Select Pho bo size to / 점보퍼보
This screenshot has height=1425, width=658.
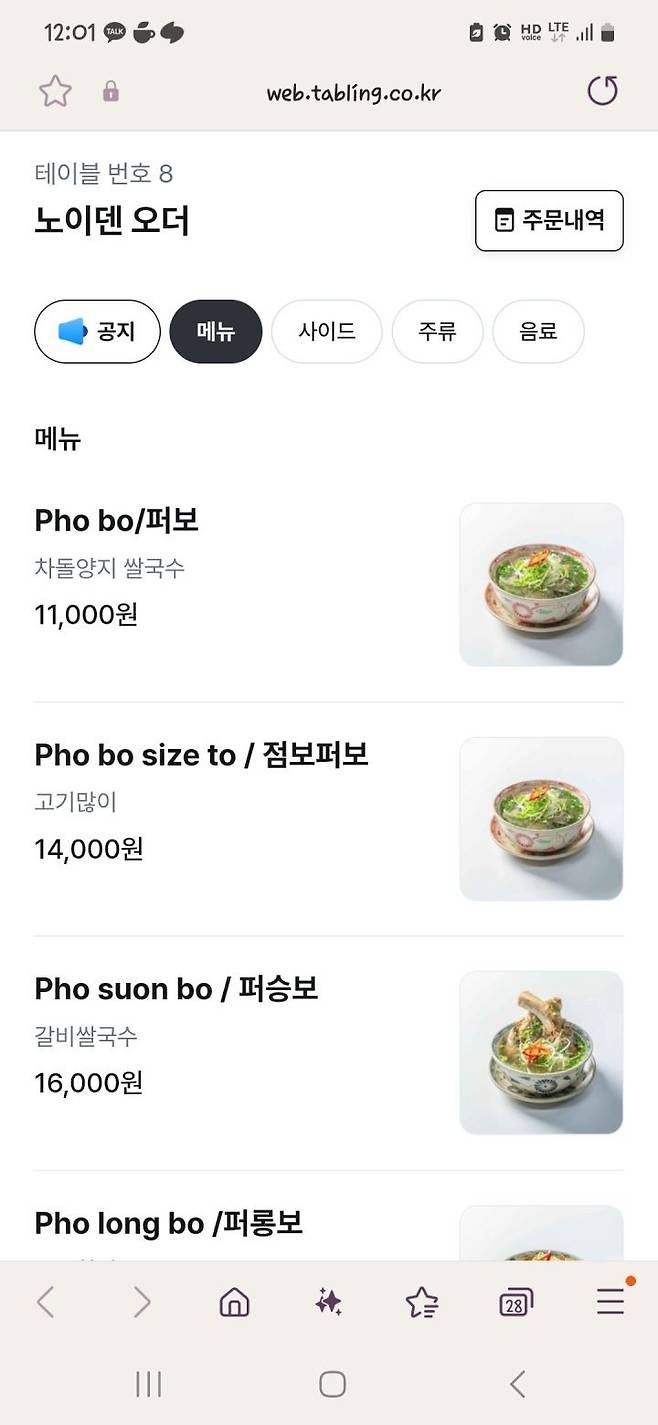coord(201,755)
